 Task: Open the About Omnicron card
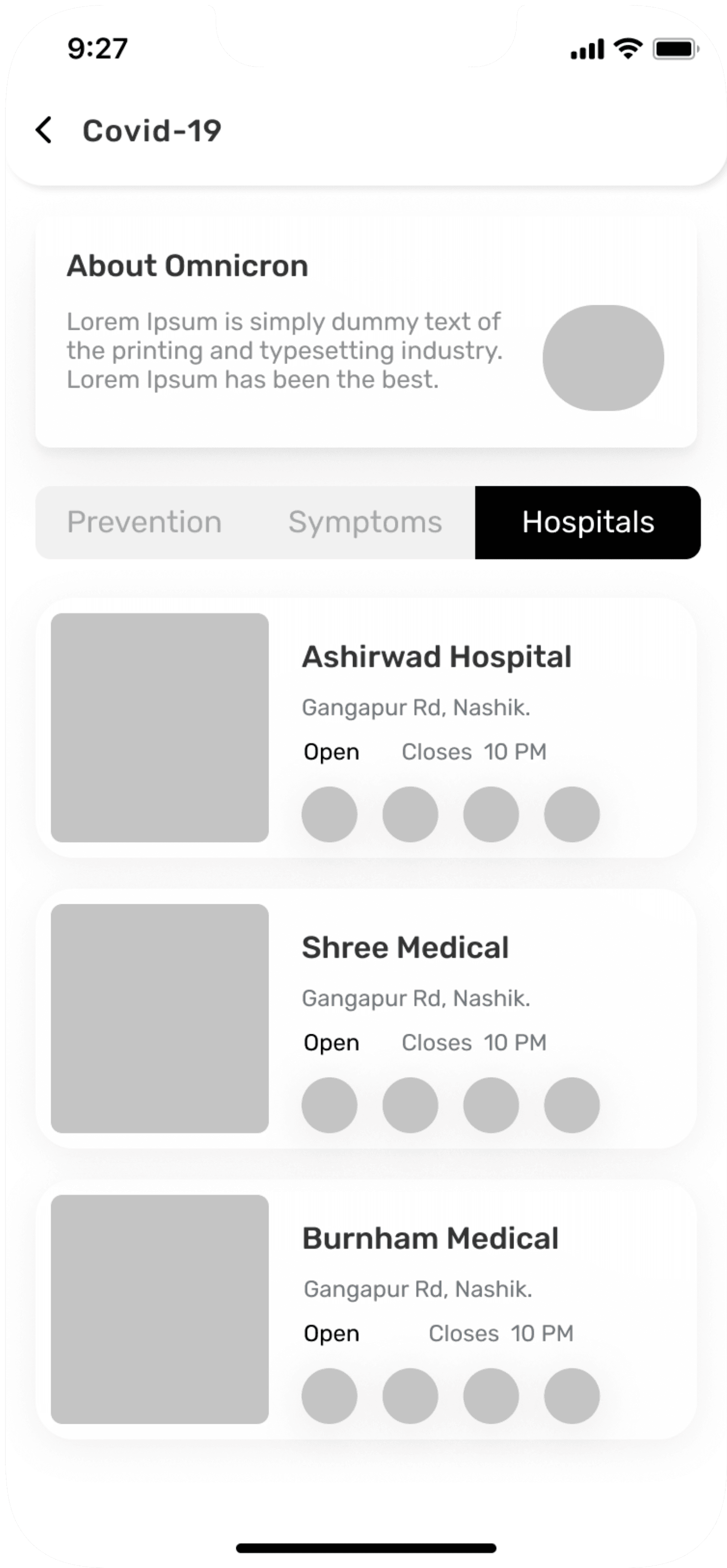pyautogui.click(x=365, y=333)
